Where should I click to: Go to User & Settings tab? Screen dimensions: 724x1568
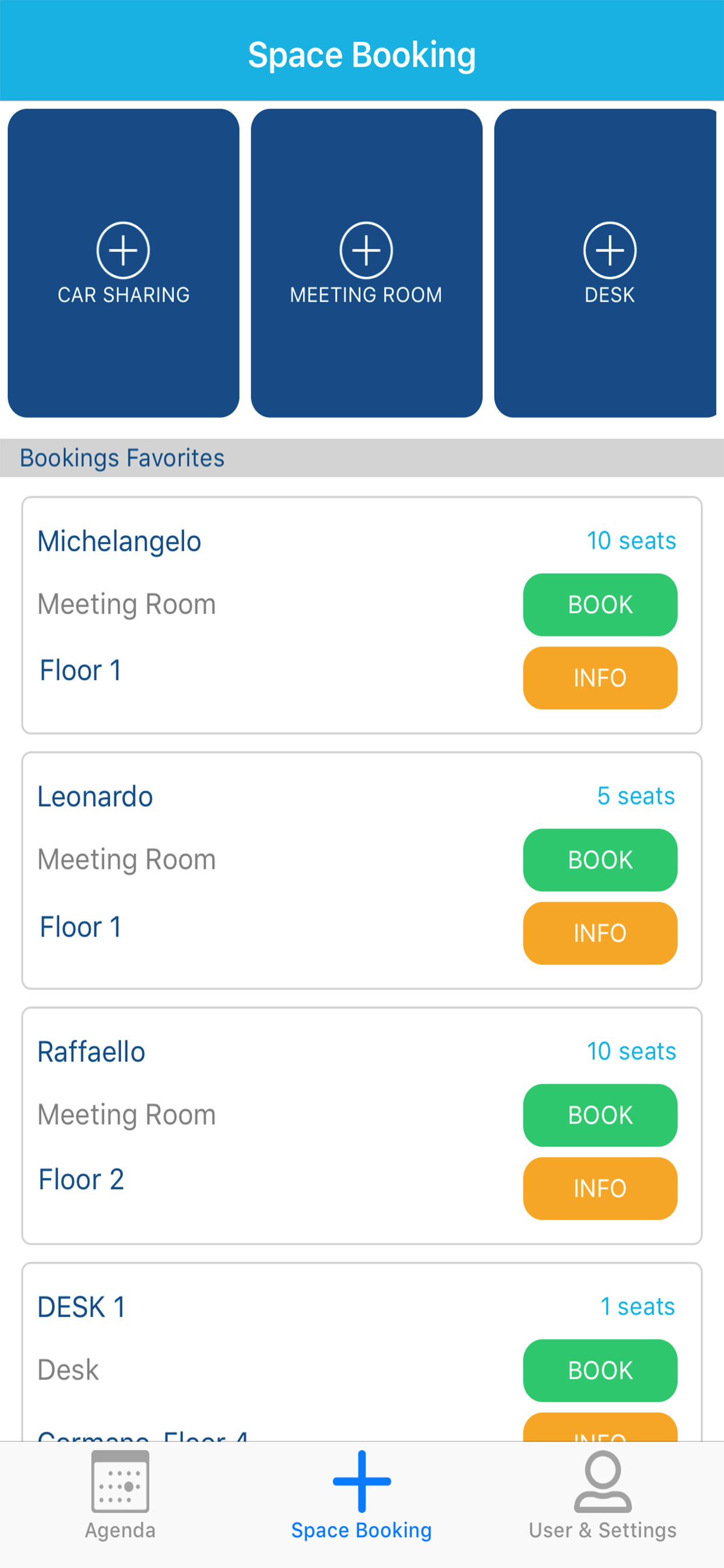(x=602, y=1495)
